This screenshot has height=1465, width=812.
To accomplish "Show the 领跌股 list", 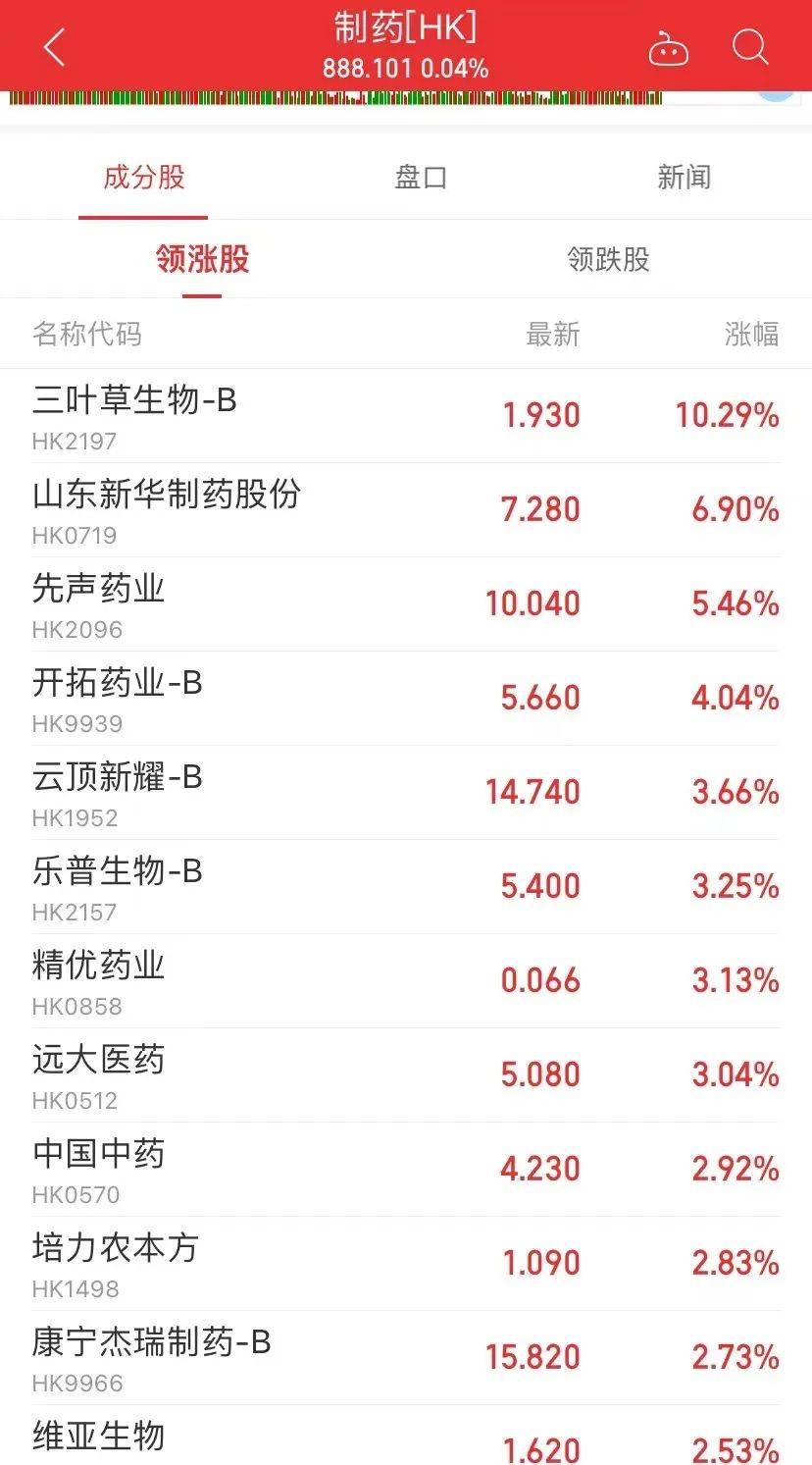I will coord(608,260).
